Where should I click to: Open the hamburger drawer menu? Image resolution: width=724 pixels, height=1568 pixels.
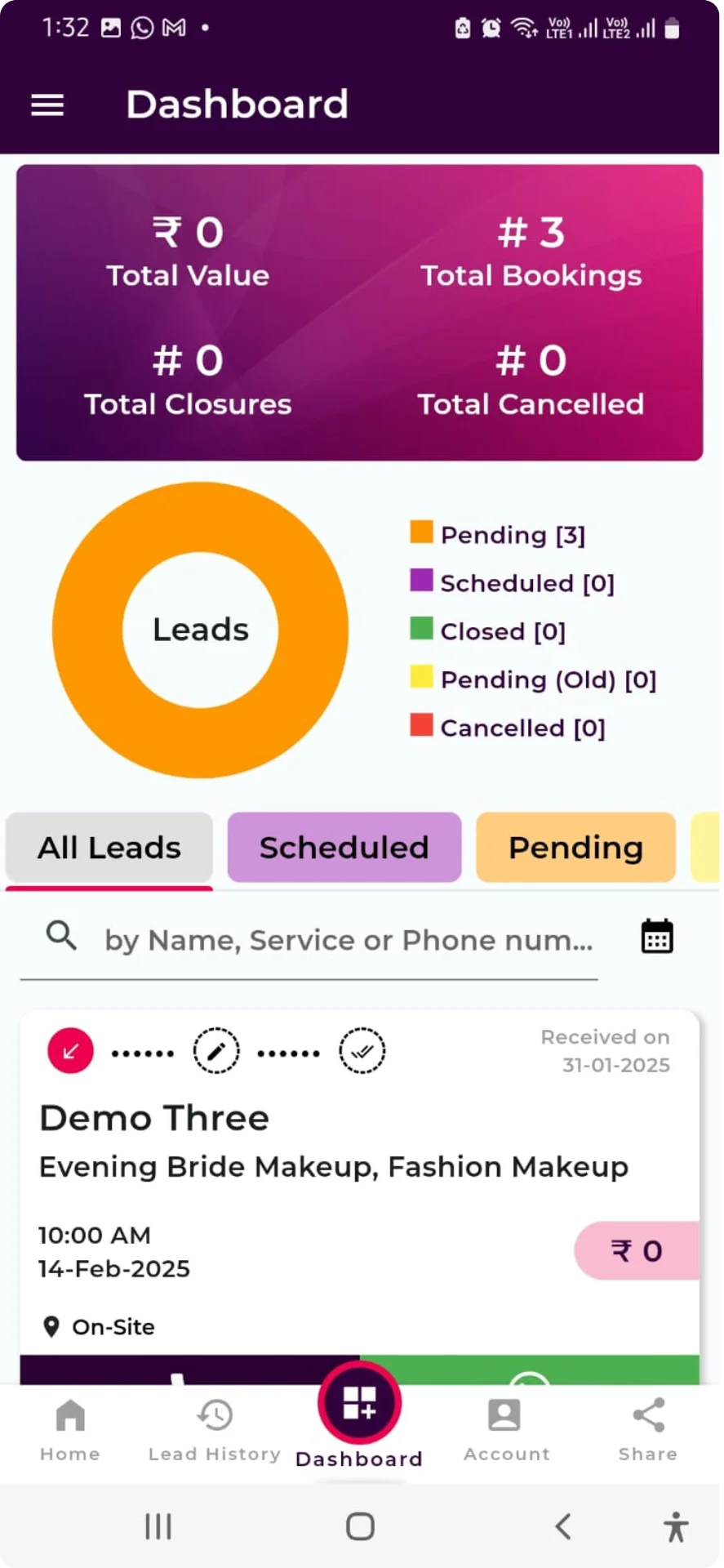point(47,105)
